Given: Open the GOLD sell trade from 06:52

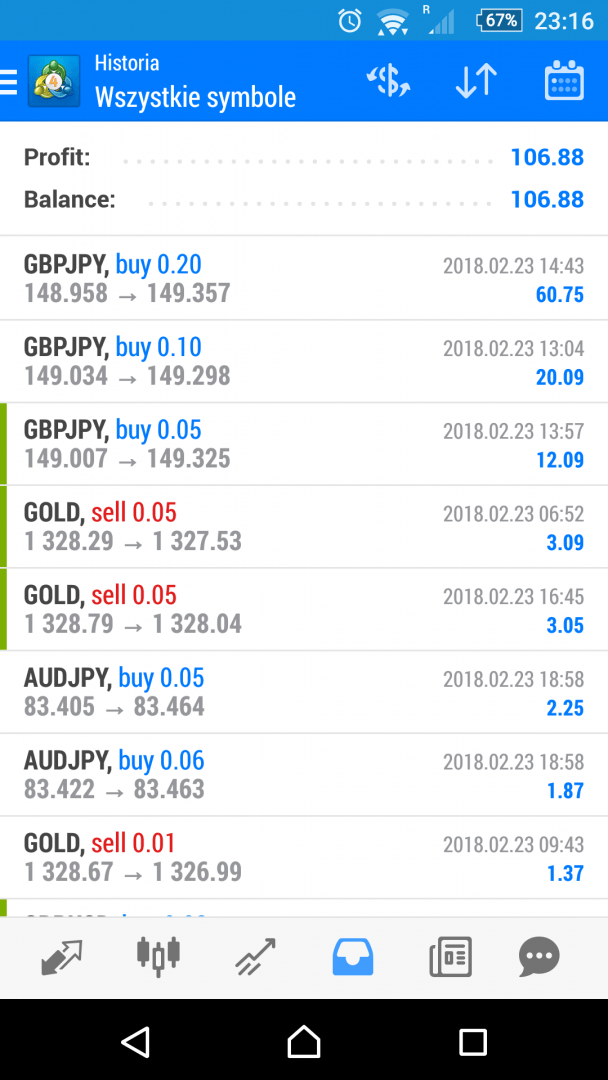Looking at the screenshot, I should [x=304, y=527].
